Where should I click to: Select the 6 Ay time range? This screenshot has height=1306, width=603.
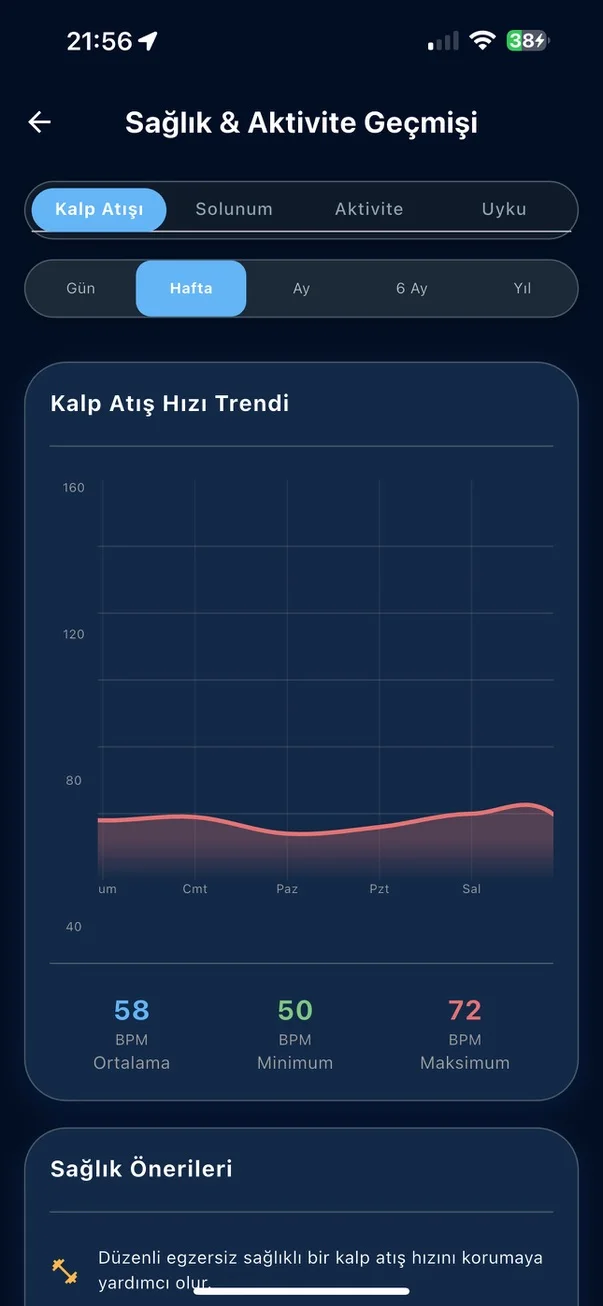pos(411,288)
